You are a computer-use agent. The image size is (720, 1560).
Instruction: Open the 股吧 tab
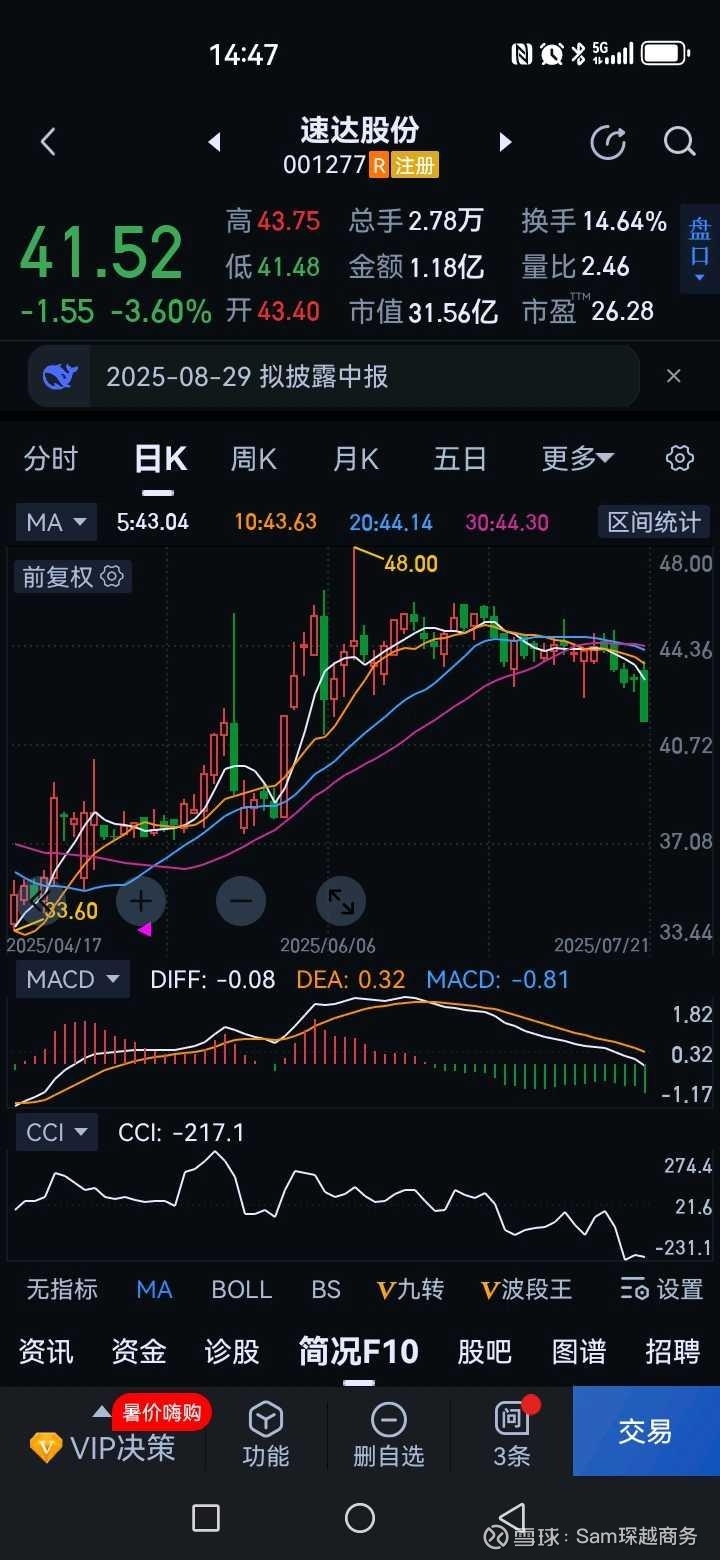pyautogui.click(x=484, y=1352)
